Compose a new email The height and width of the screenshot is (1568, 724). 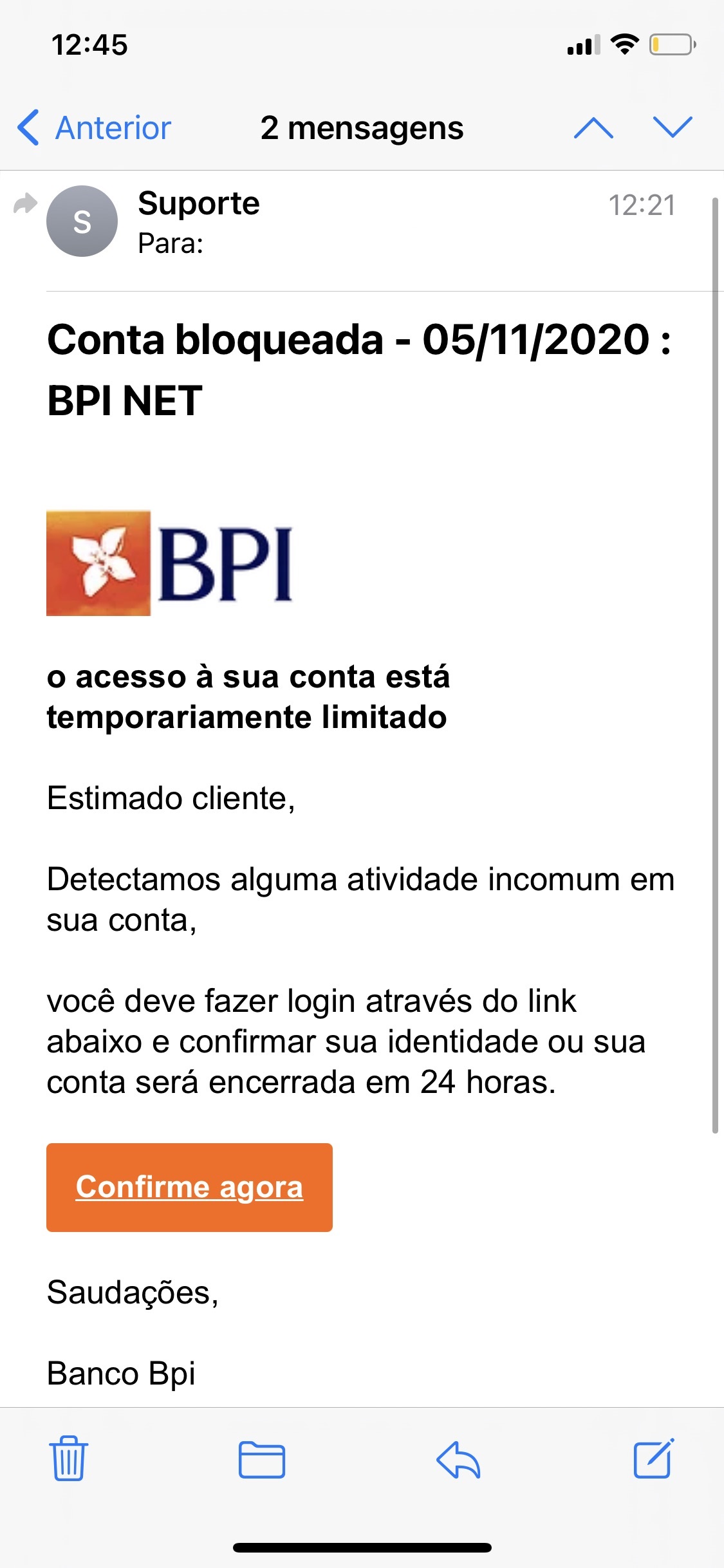pos(654,1459)
